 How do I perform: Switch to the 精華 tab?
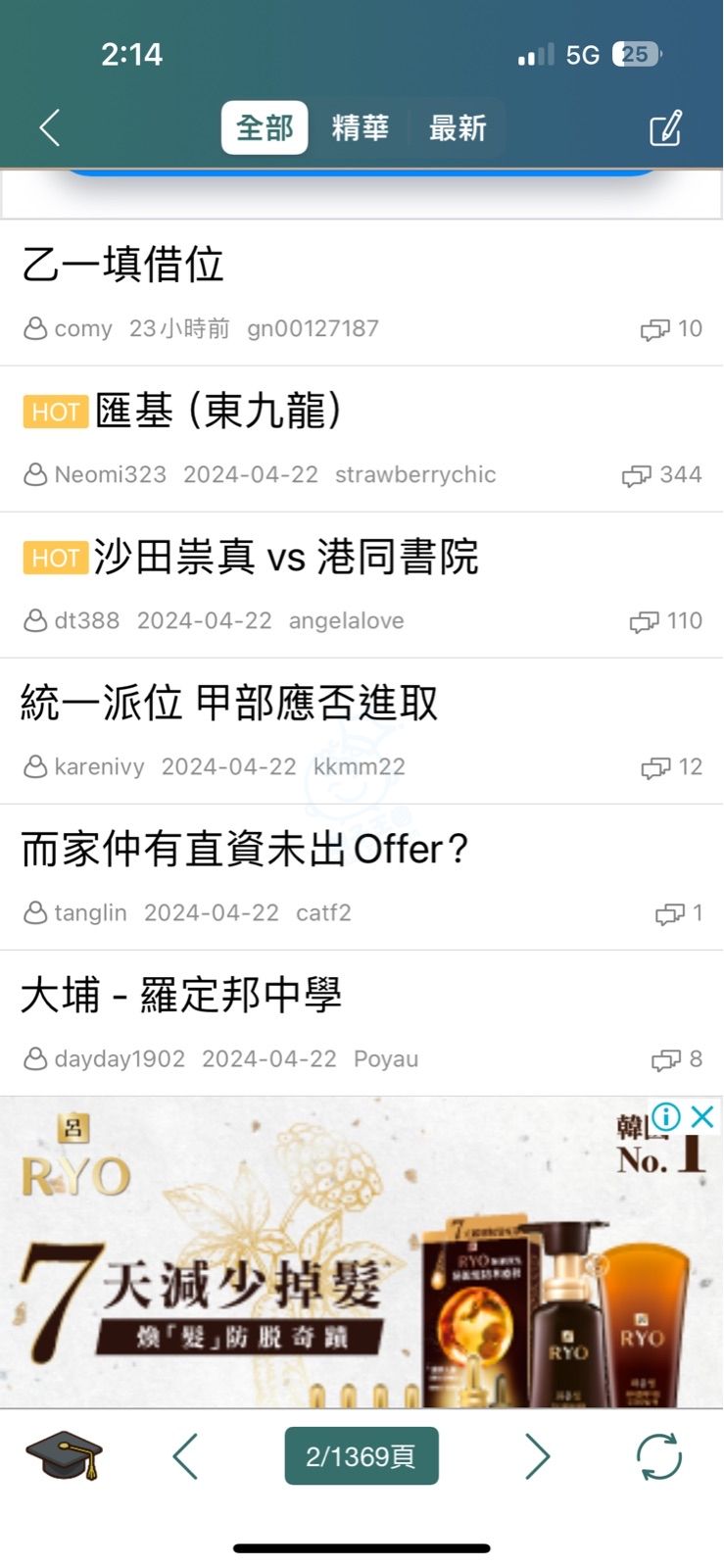pos(360,127)
